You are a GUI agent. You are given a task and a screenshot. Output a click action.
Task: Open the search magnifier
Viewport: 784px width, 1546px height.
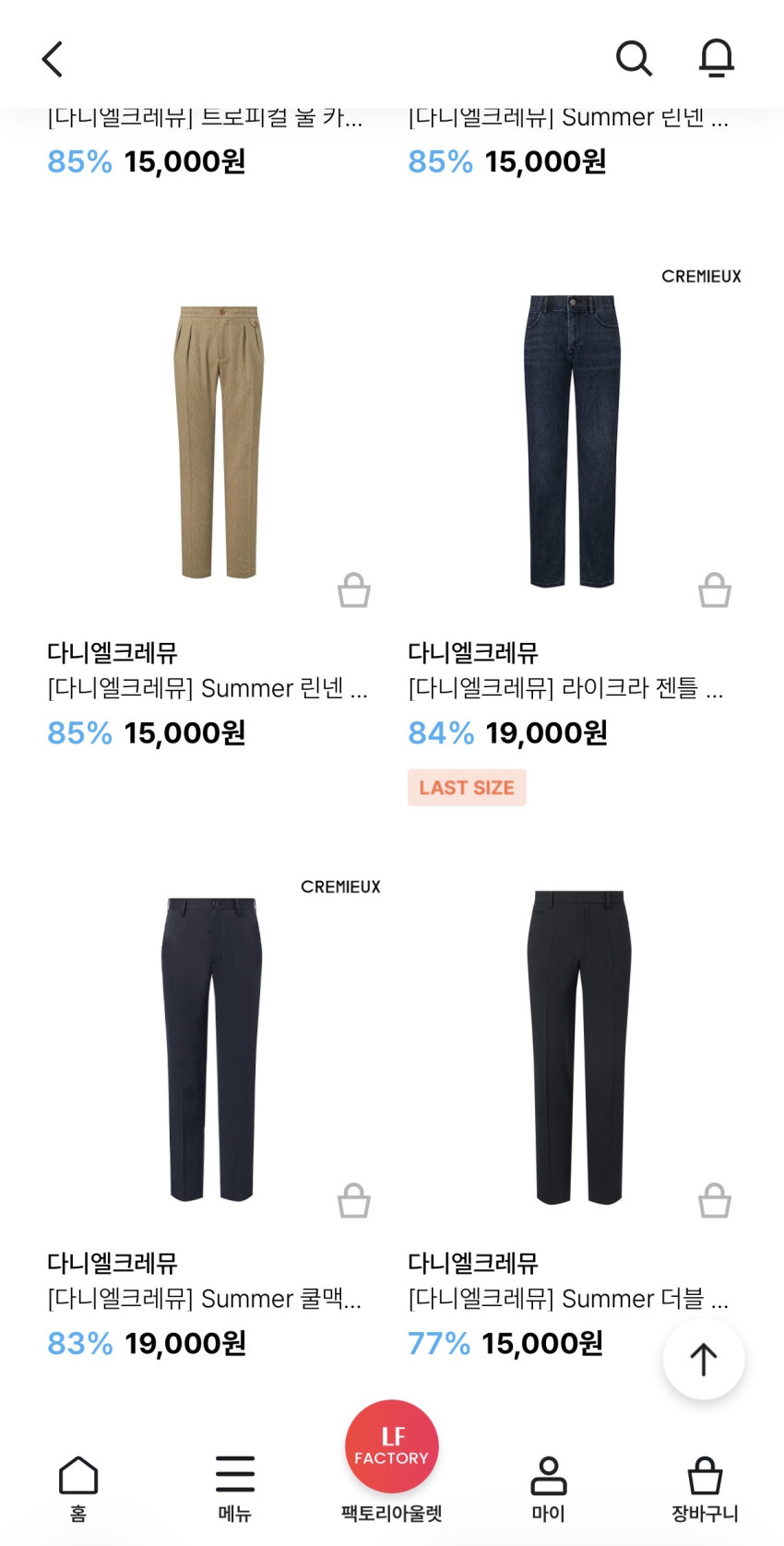pos(634,59)
